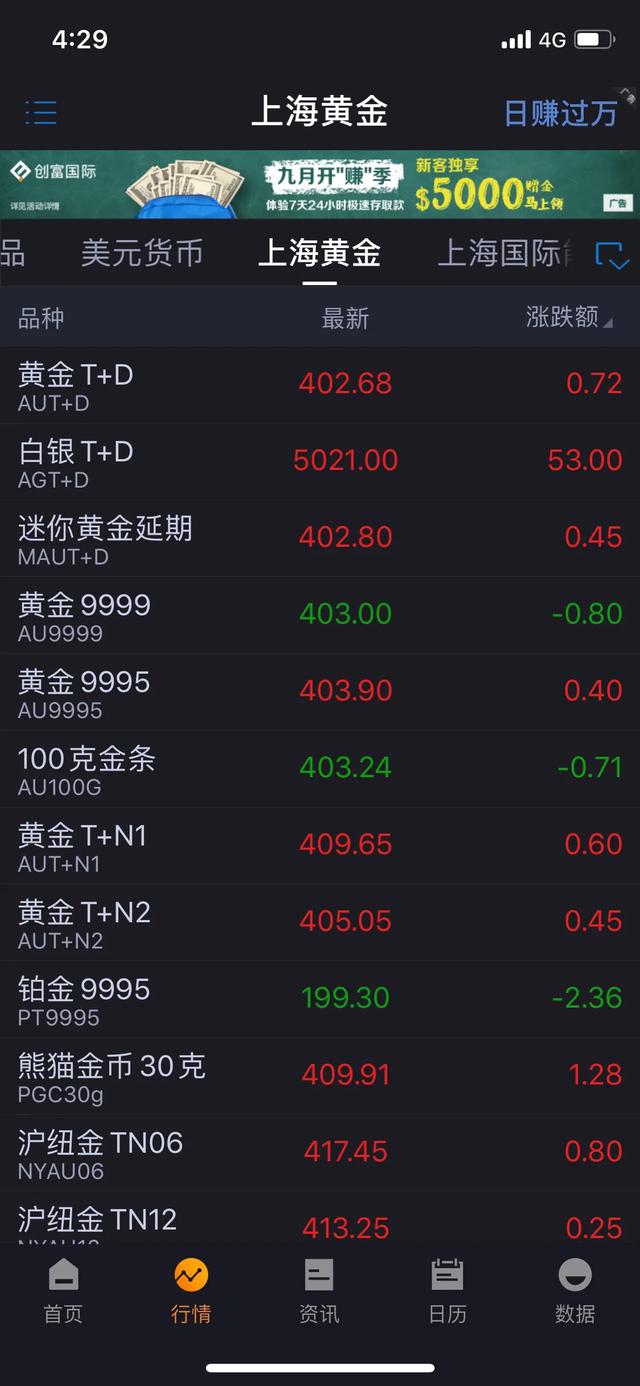The width and height of the screenshot is (640, 1386).
Task: Open the 铂金 9995 quote row
Action: click(320, 1000)
